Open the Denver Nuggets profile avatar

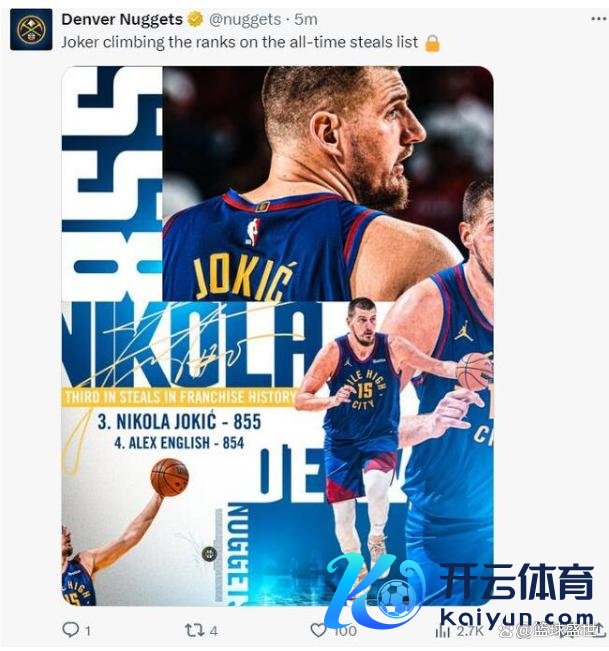tap(31, 29)
